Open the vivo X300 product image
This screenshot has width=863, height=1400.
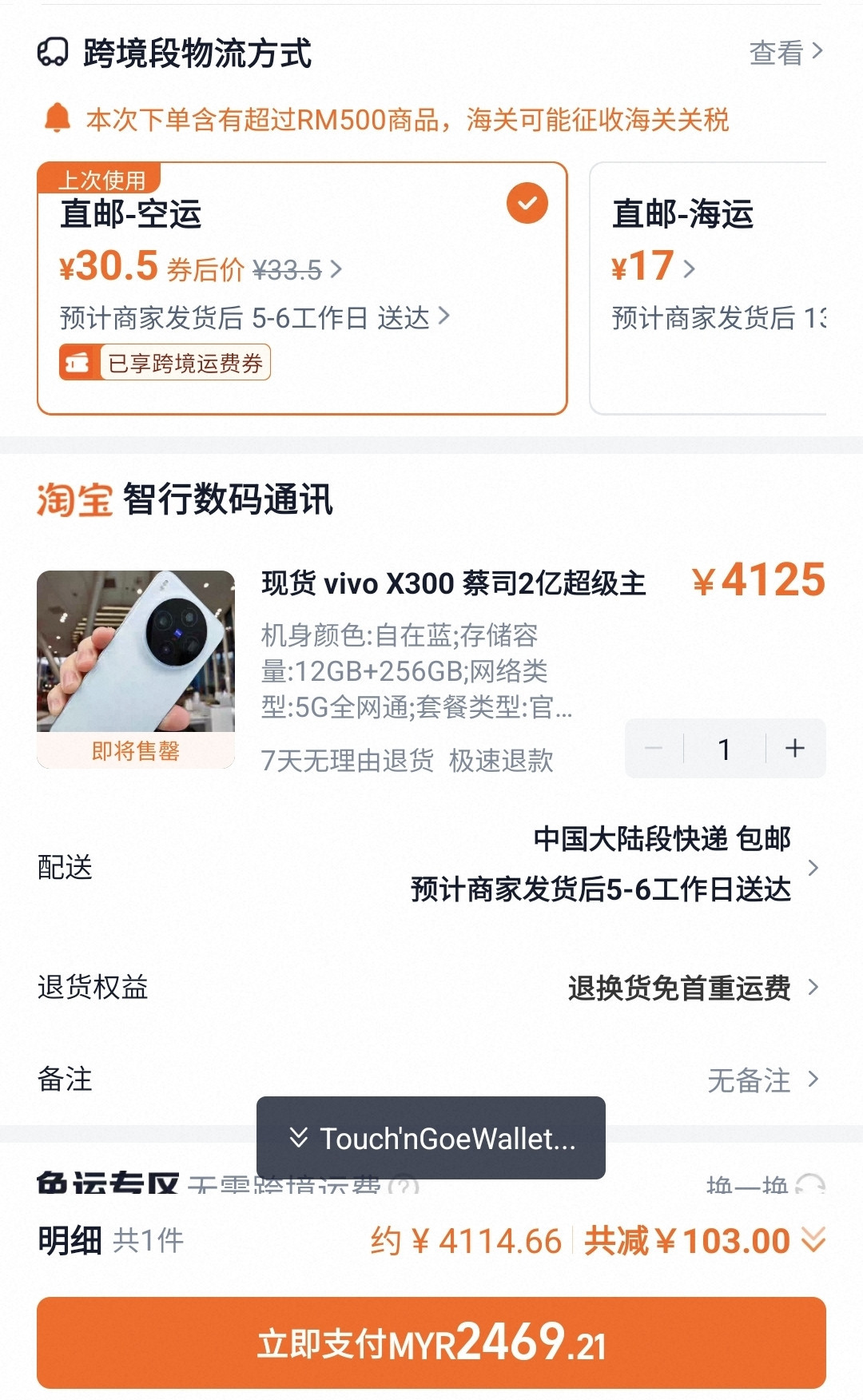tap(136, 651)
